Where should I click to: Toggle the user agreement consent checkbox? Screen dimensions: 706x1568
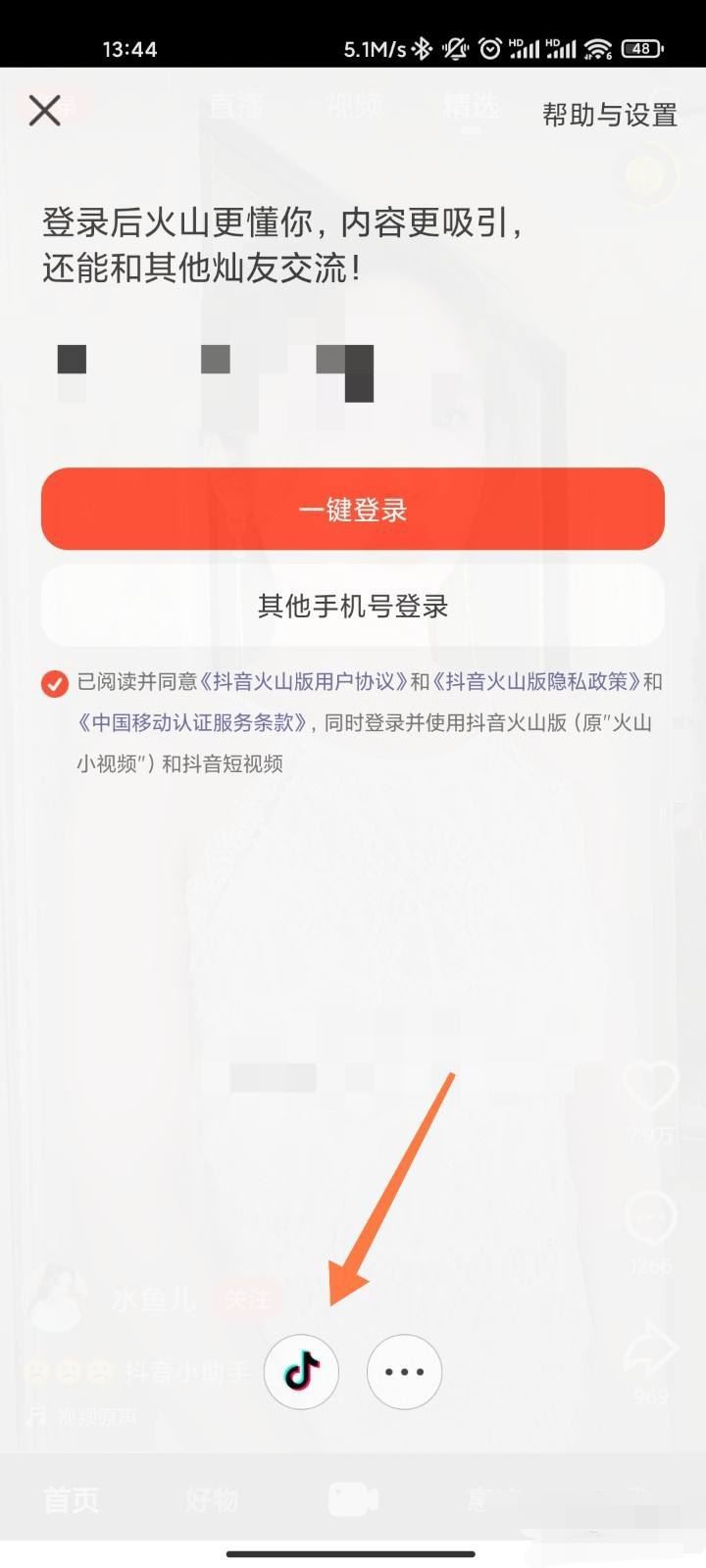point(56,682)
